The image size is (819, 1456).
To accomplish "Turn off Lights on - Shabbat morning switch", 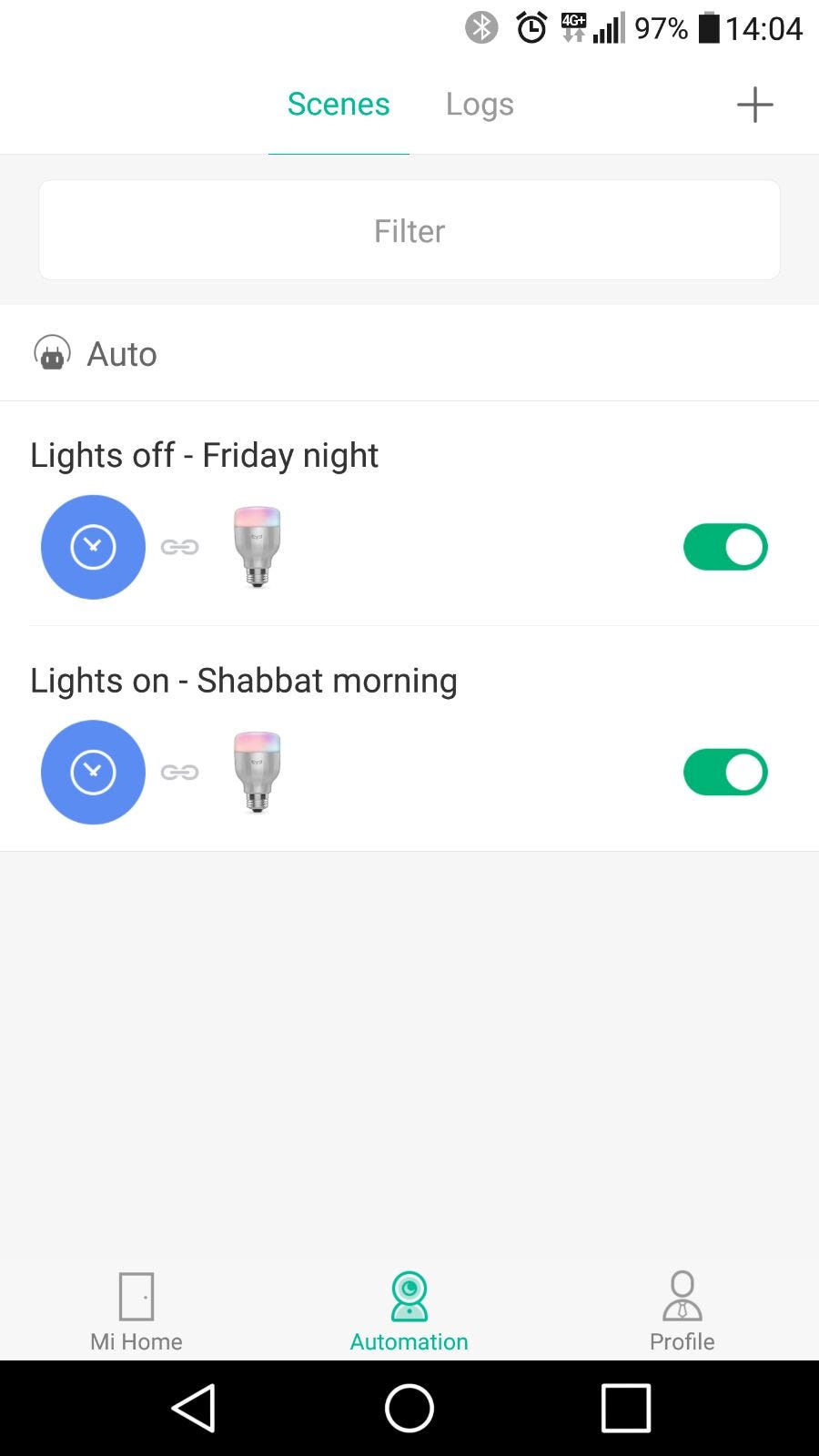I will (725, 773).
